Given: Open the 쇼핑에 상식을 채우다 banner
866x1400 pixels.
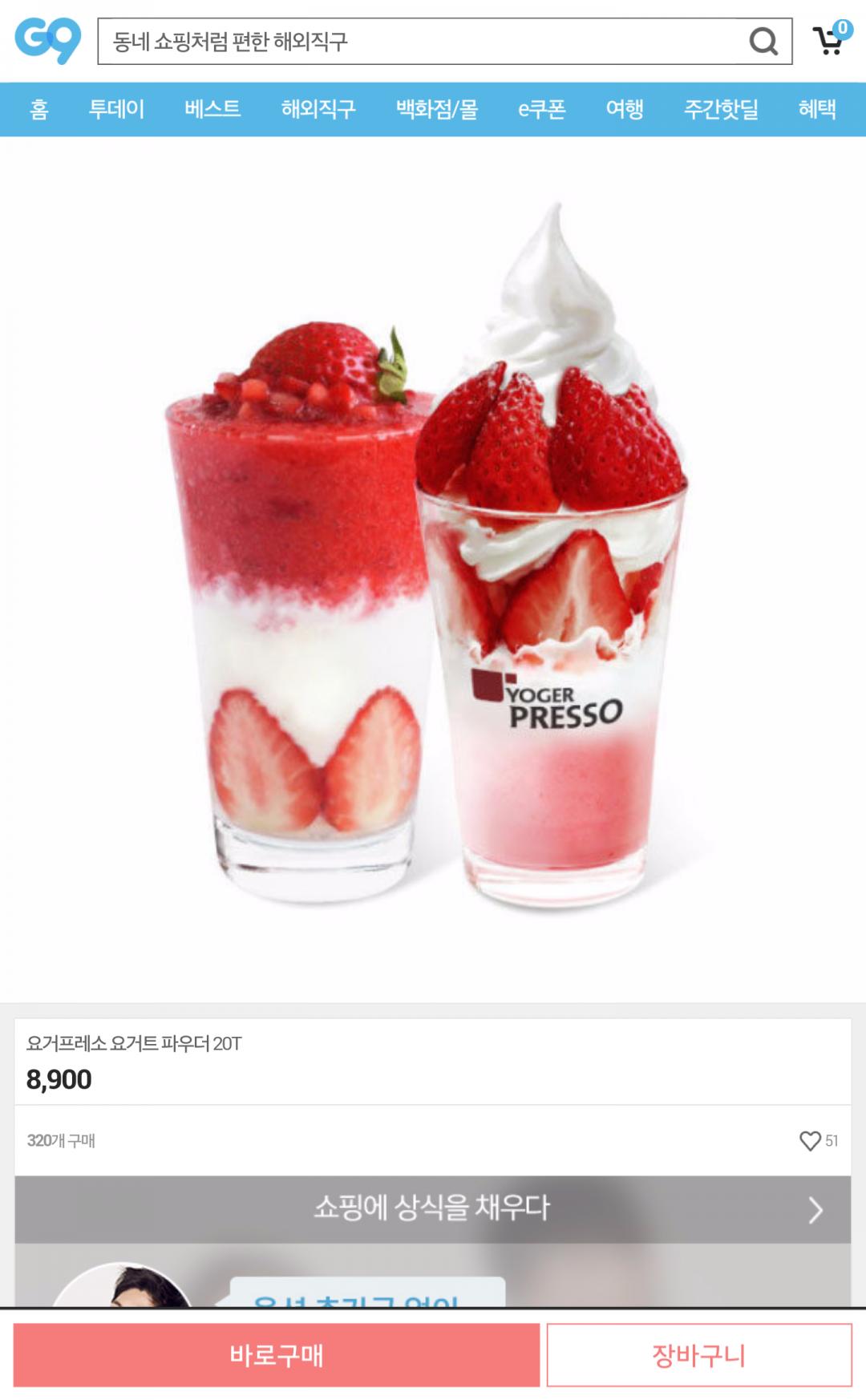Looking at the screenshot, I should (433, 1208).
